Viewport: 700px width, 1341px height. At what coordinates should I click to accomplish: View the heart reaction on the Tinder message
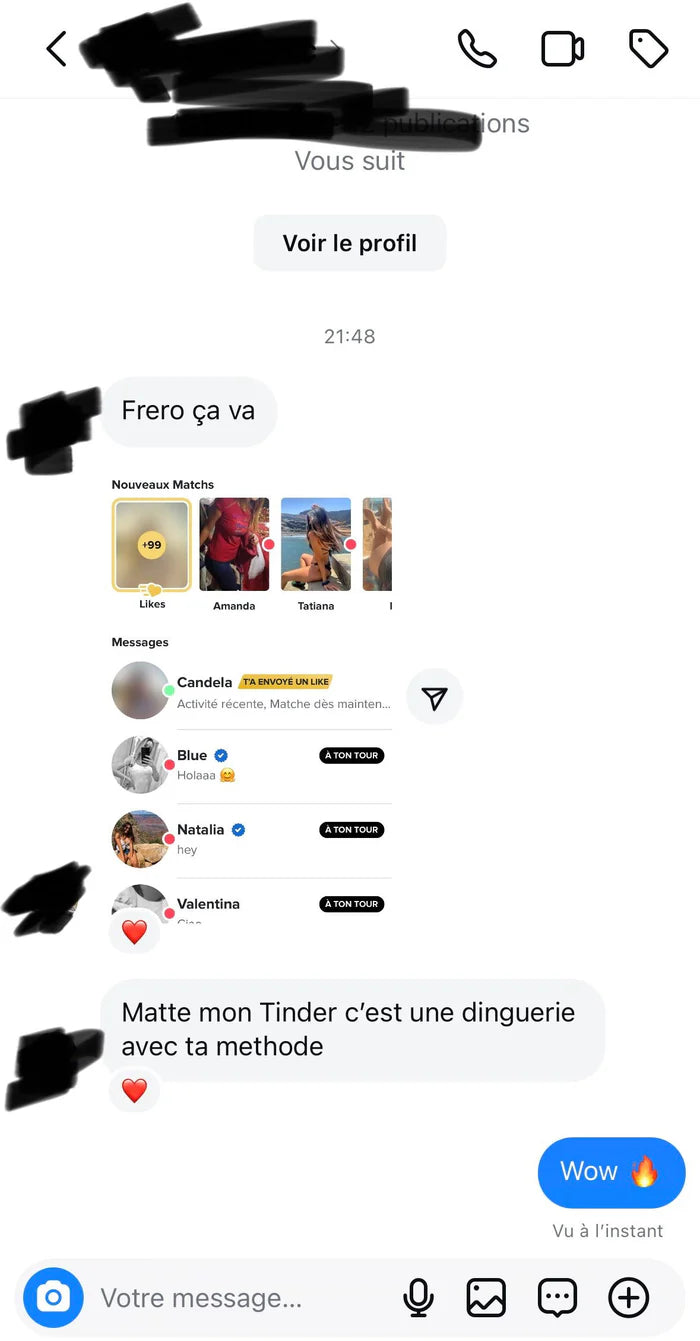click(134, 1090)
